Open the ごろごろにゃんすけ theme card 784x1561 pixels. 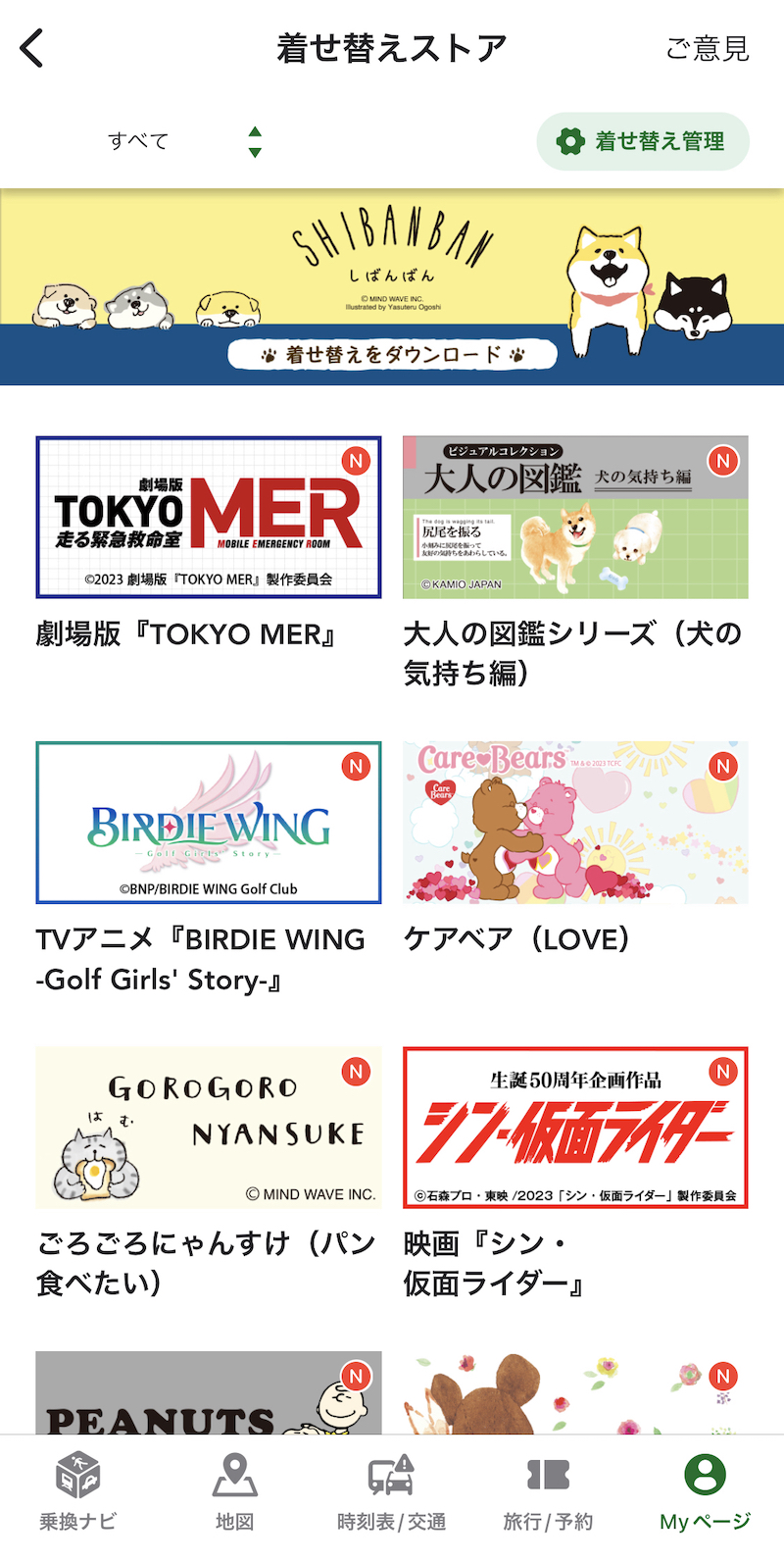click(209, 1128)
